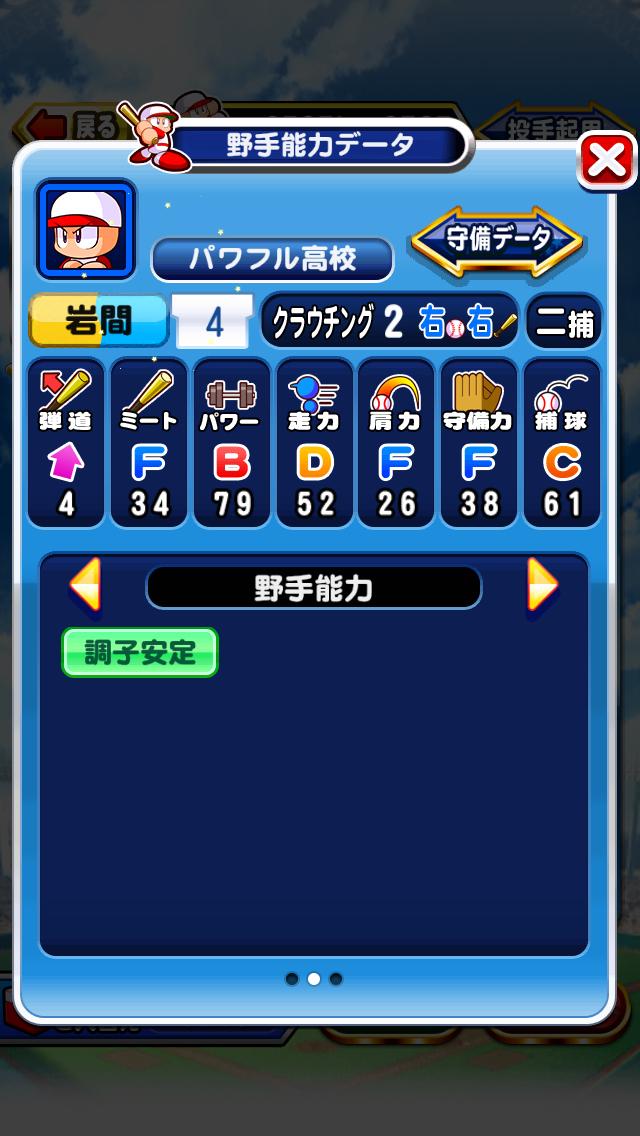Go to previous 野手能力 page
Image resolution: width=640 pixels, height=1136 pixels.
85,585
